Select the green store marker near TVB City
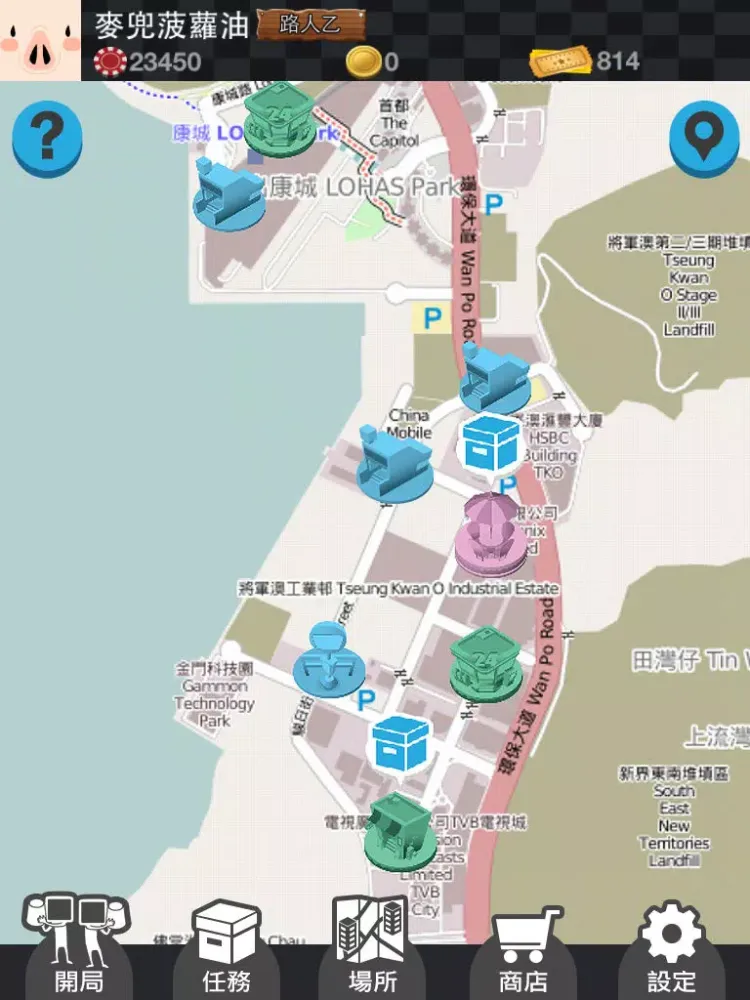 click(x=400, y=830)
